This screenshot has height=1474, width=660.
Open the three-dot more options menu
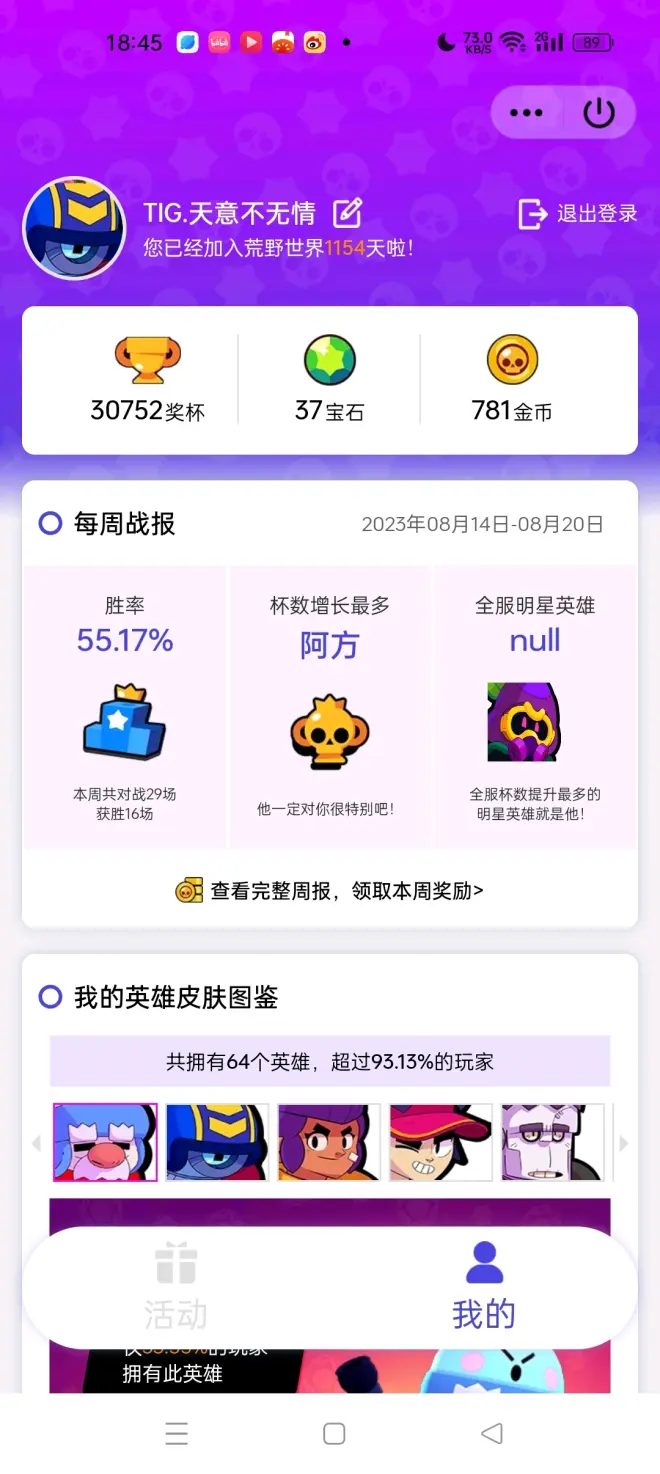[x=526, y=113]
